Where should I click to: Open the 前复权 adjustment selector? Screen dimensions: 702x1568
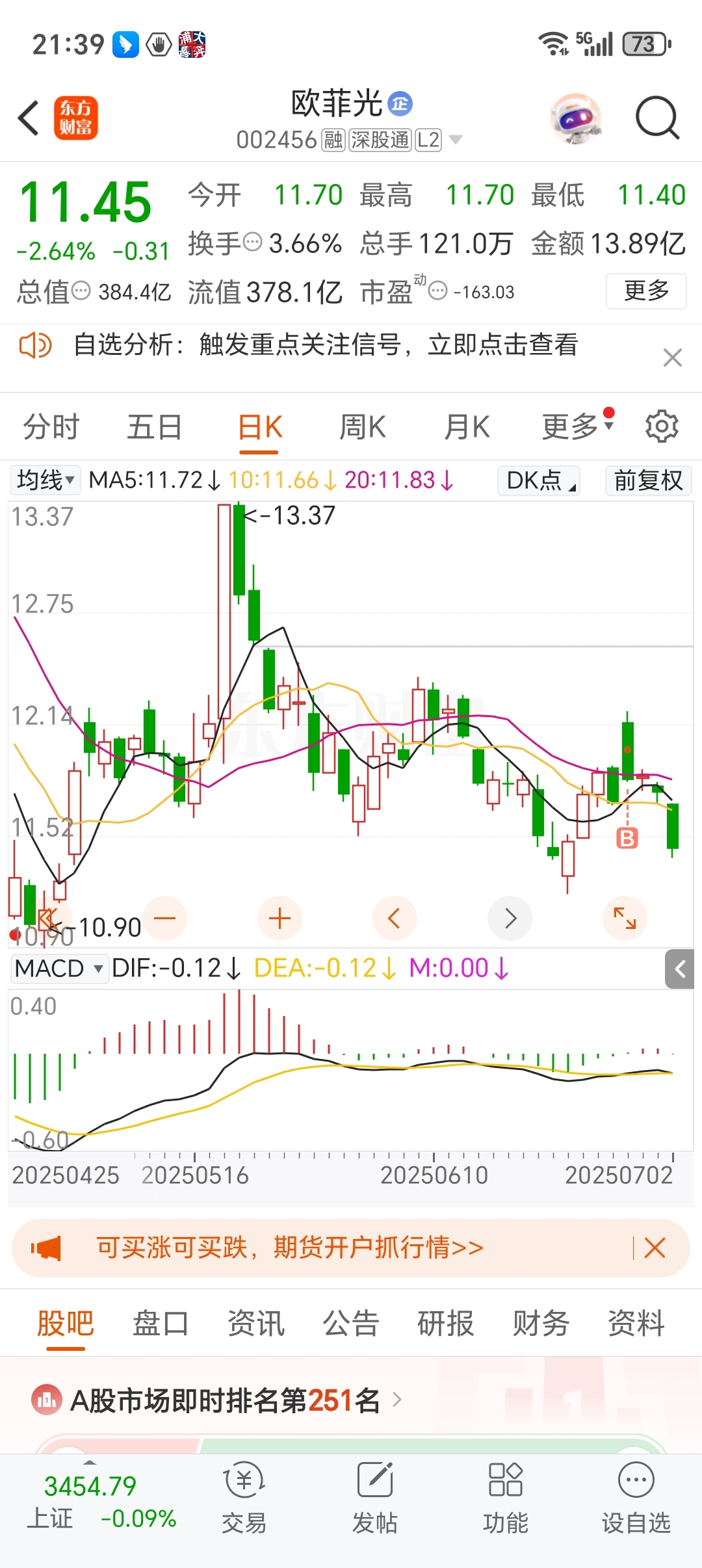648,480
